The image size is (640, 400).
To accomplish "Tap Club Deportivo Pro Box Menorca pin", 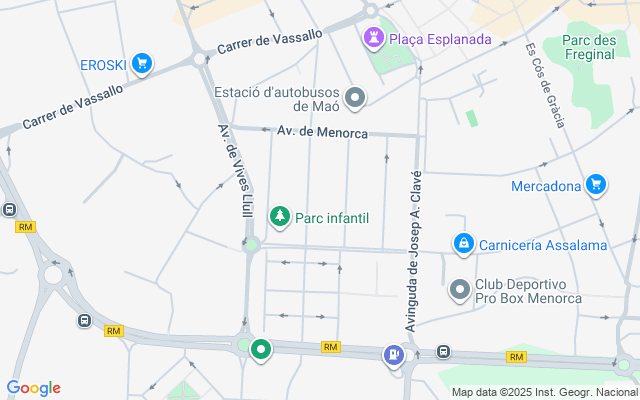I will [x=459, y=290].
